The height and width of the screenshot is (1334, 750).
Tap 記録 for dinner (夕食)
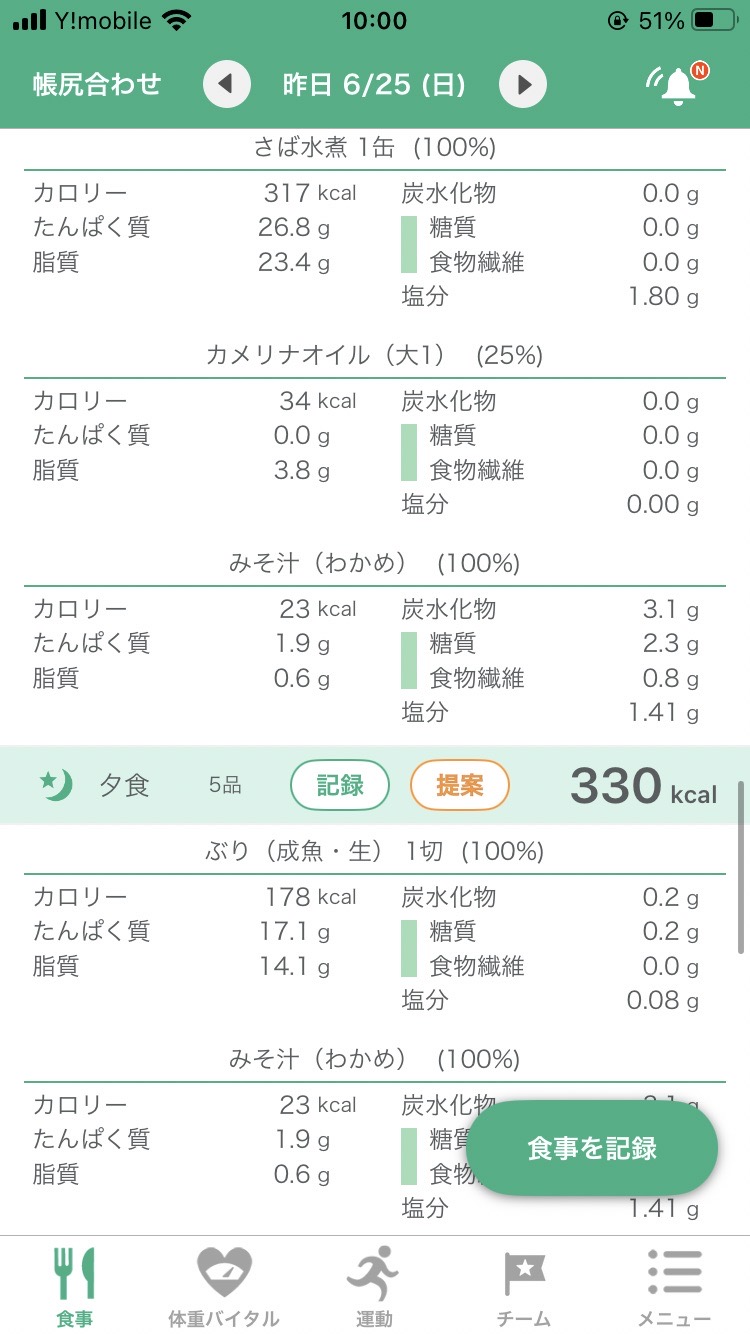[x=340, y=785]
